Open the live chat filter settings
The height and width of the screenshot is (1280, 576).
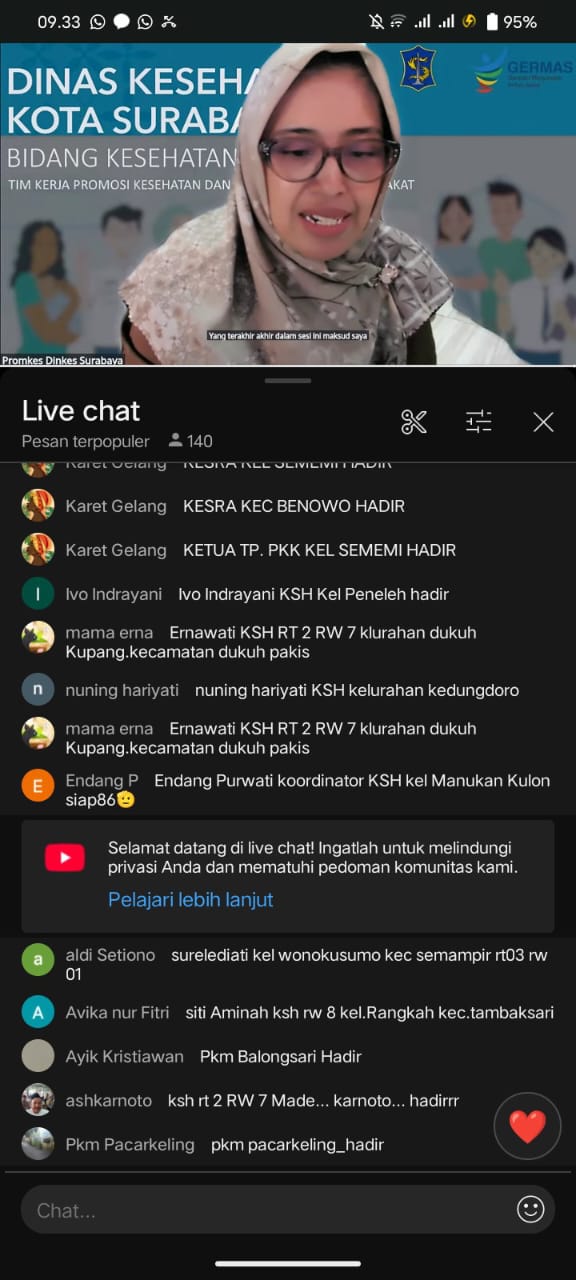pos(479,422)
